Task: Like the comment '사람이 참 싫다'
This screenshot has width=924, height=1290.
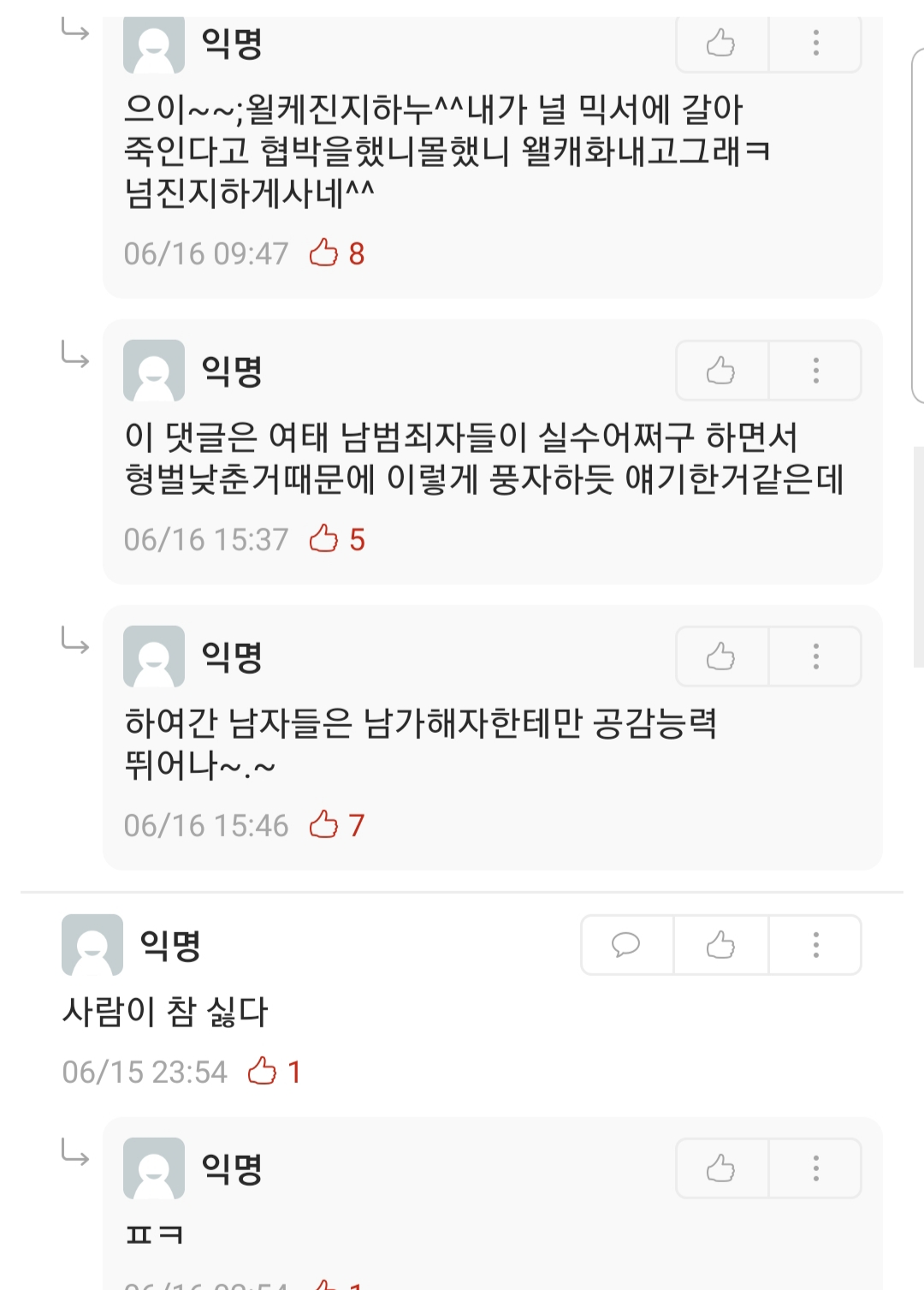Action: point(721,945)
